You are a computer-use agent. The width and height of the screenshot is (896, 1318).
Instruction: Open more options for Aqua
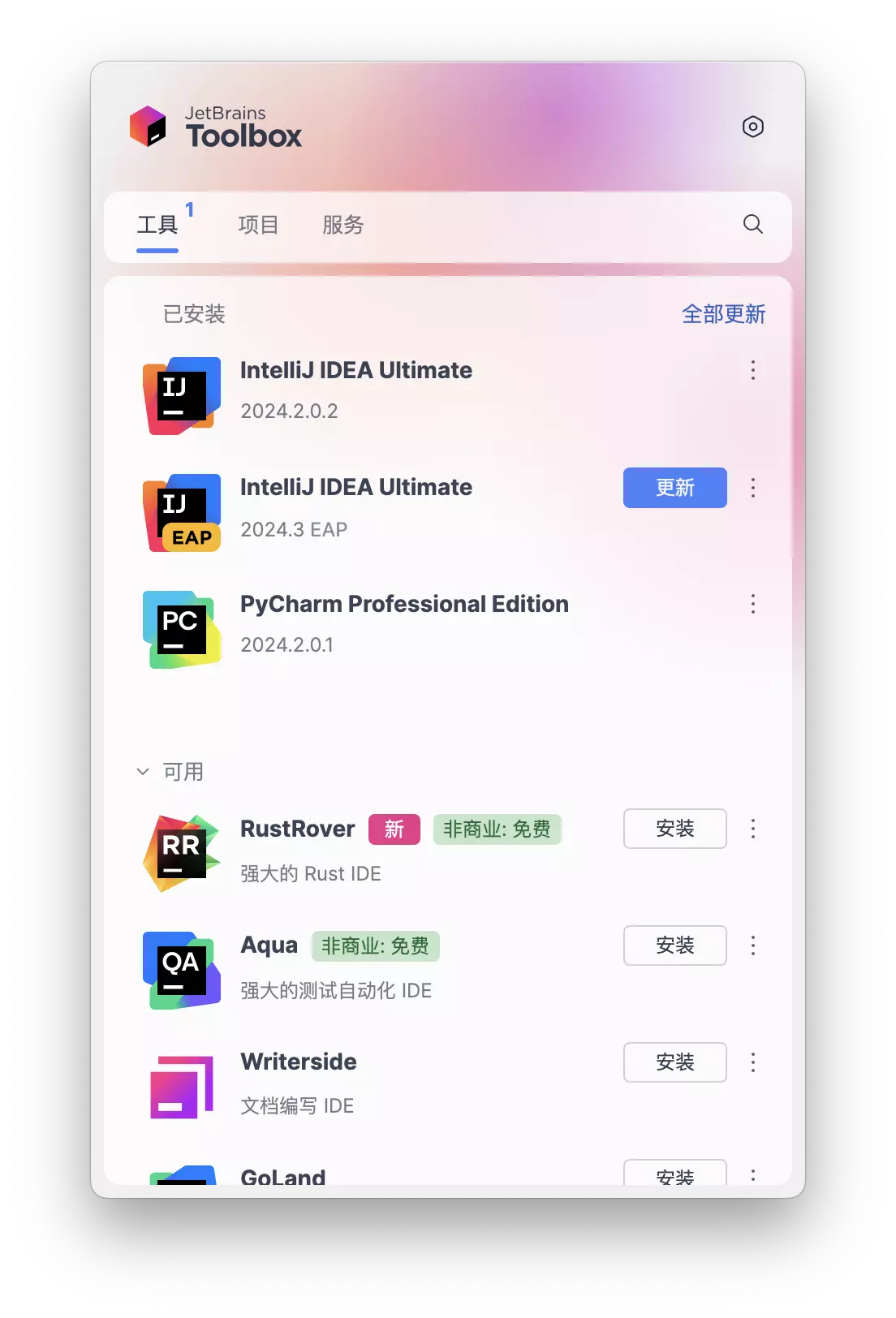(x=752, y=945)
